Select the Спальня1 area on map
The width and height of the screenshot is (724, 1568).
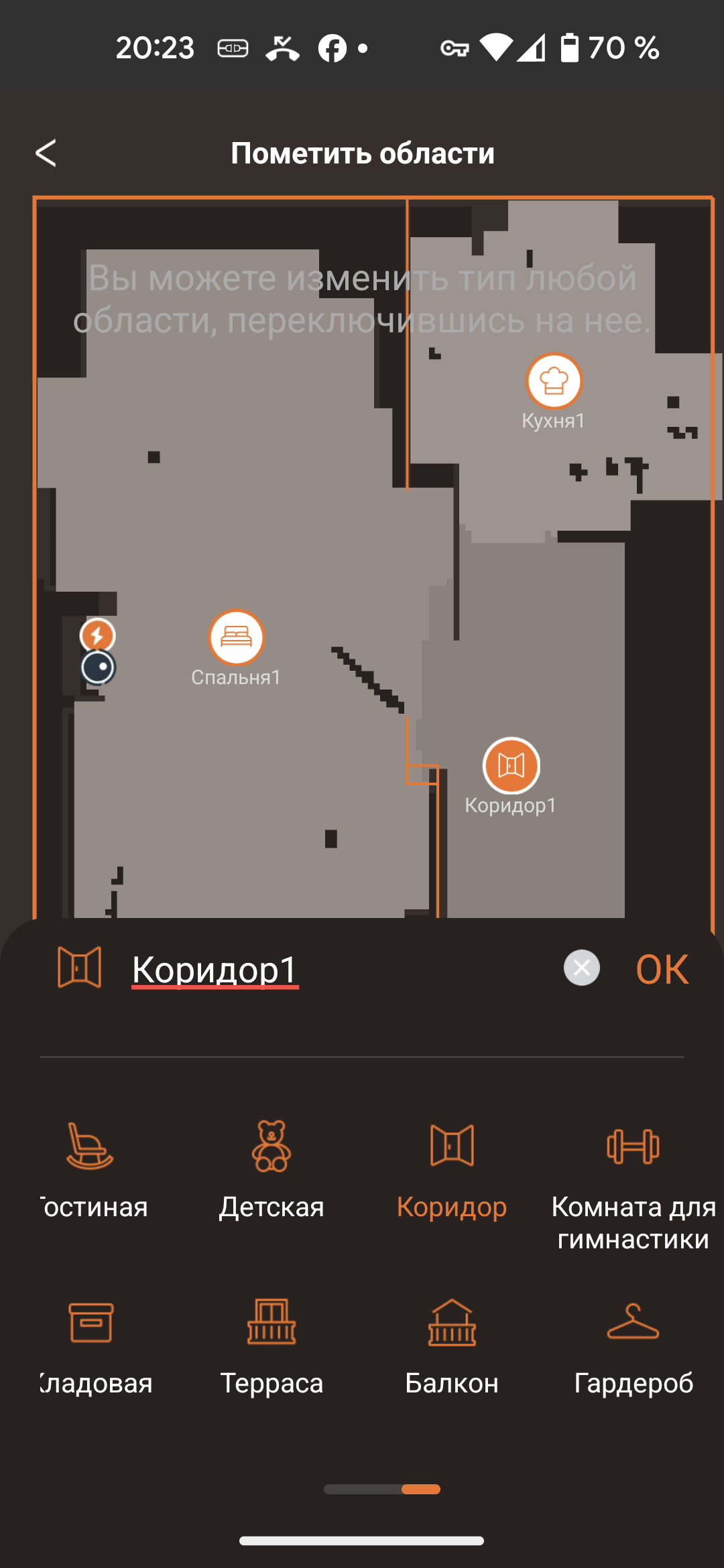coord(236,637)
